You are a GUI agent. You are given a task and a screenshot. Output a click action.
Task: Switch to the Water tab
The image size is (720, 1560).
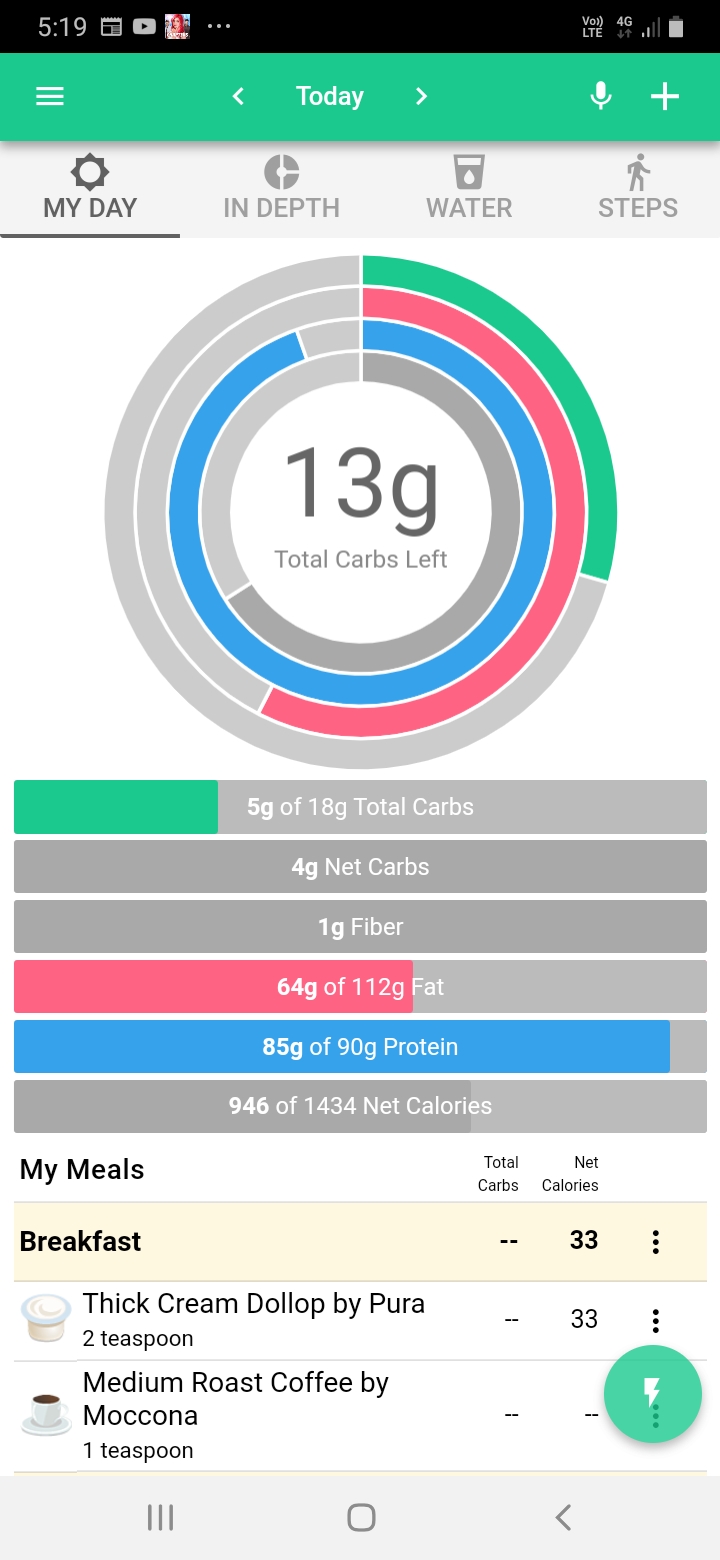click(469, 188)
